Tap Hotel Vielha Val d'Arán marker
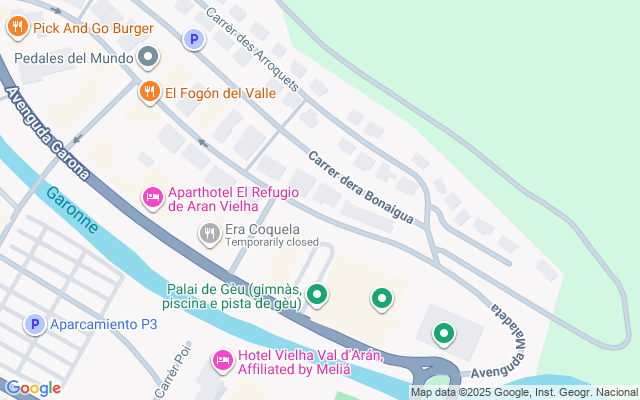The height and width of the screenshot is (400, 640). tap(223, 359)
